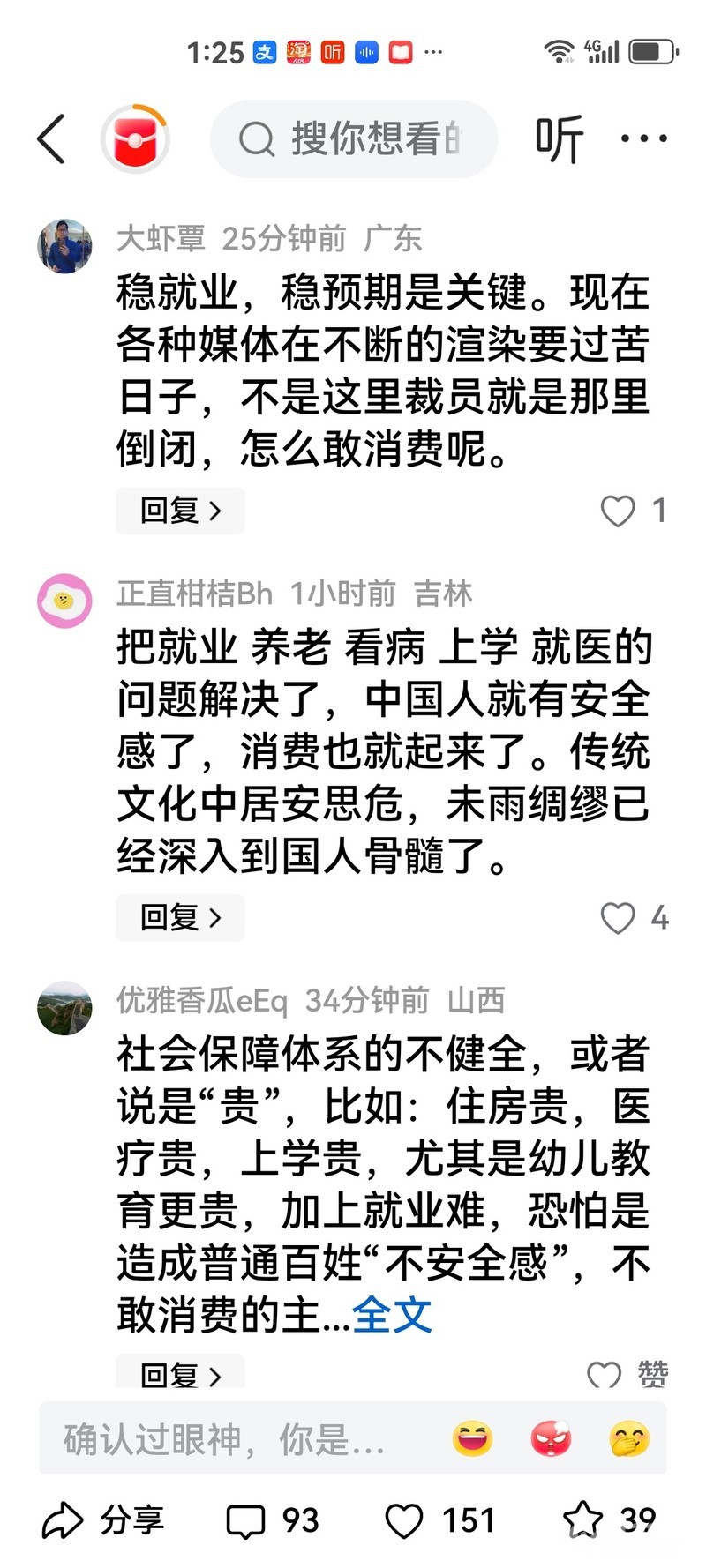Like the comment by 正直柑桔Bh
The image size is (706, 1568).
click(x=634, y=918)
